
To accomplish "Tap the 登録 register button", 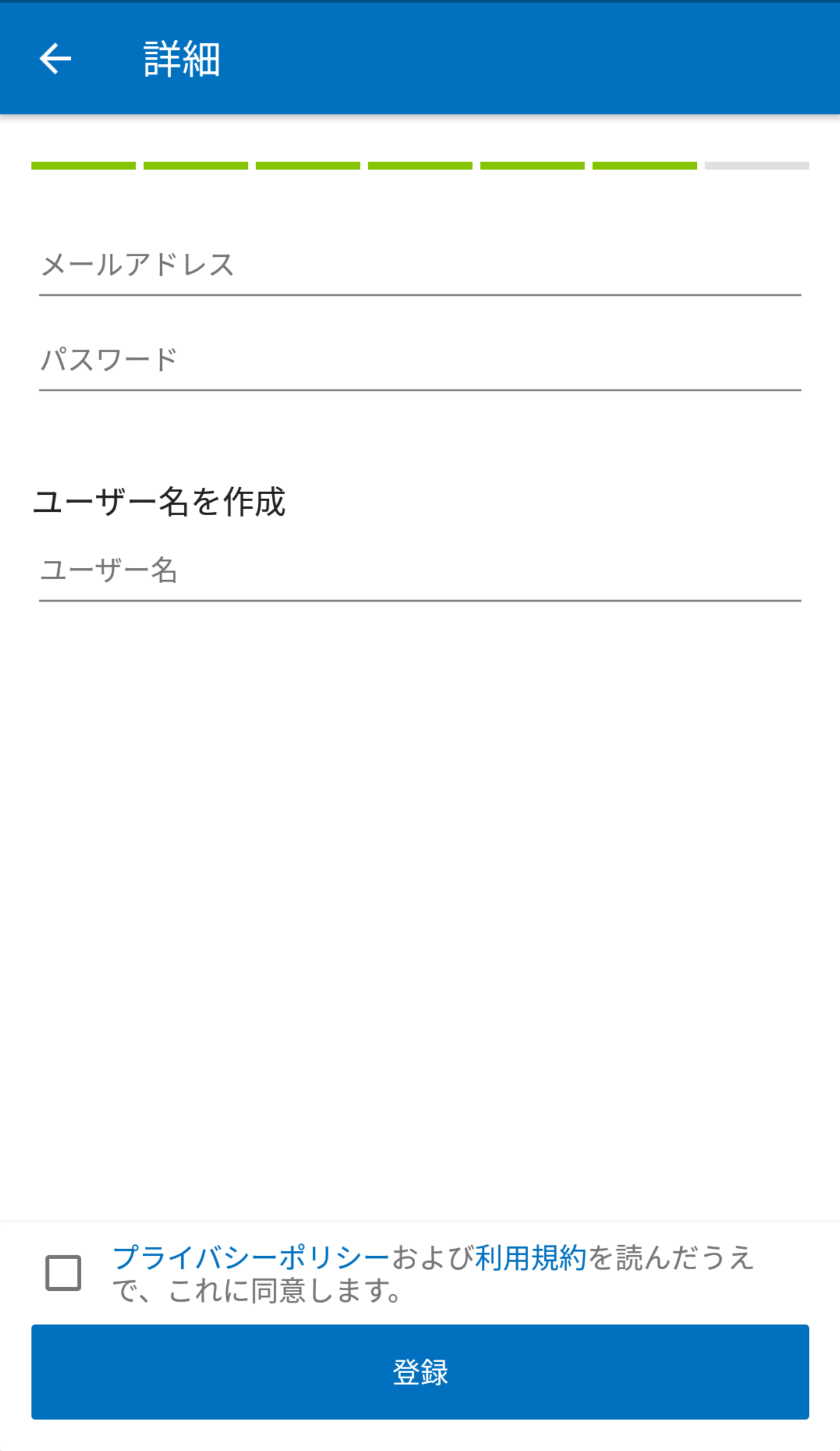I will click(x=420, y=1371).
